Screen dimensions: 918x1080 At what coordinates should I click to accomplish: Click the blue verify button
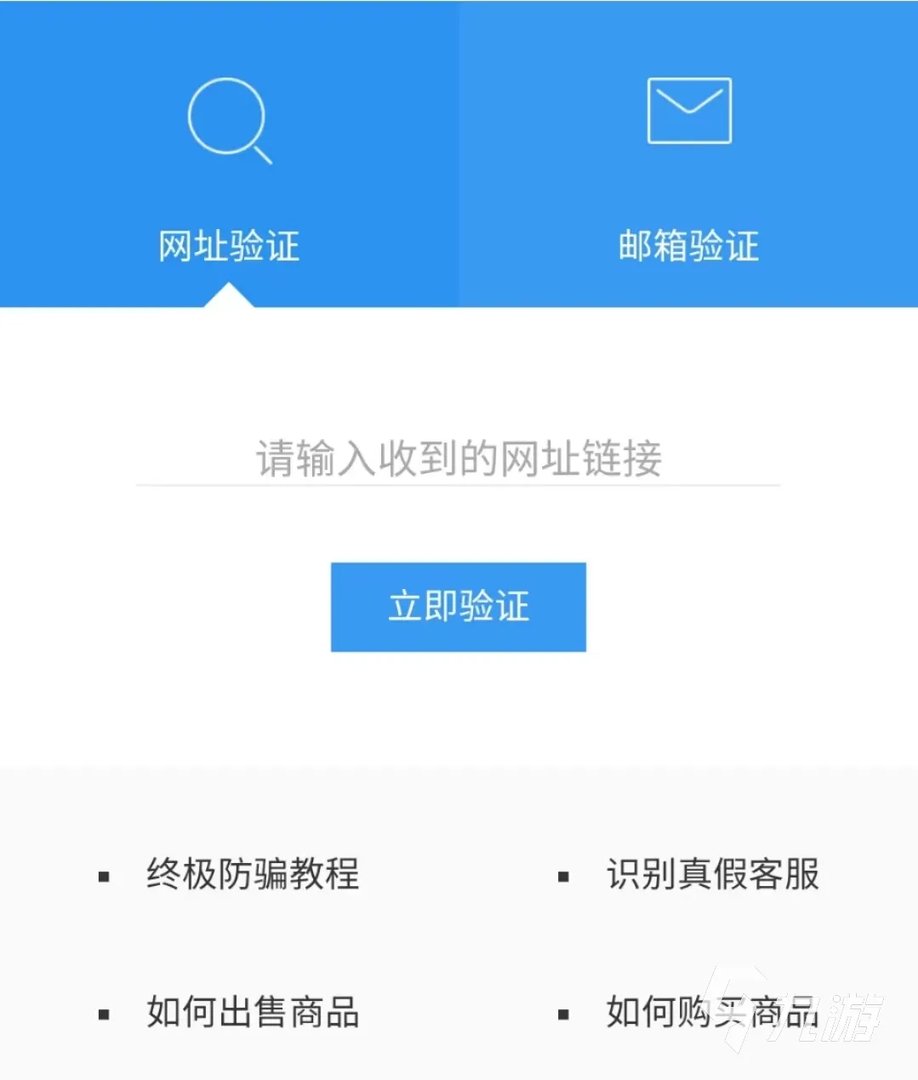click(458, 605)
